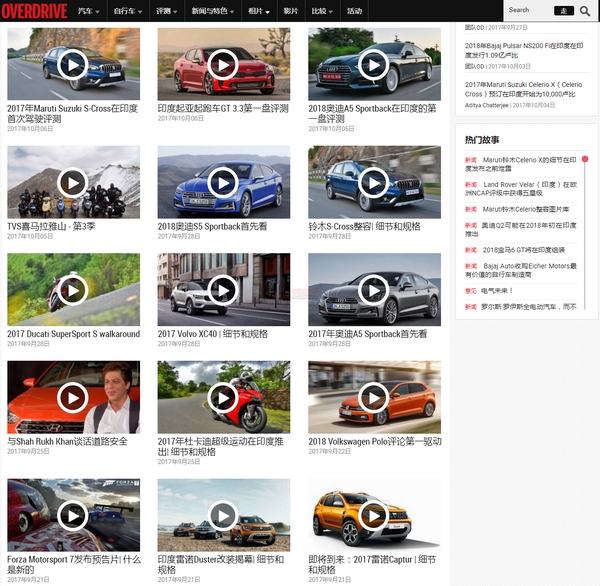Open the 自行车 dropdown menu
Screen dimensions: 600x586
(x=127, y=10)
